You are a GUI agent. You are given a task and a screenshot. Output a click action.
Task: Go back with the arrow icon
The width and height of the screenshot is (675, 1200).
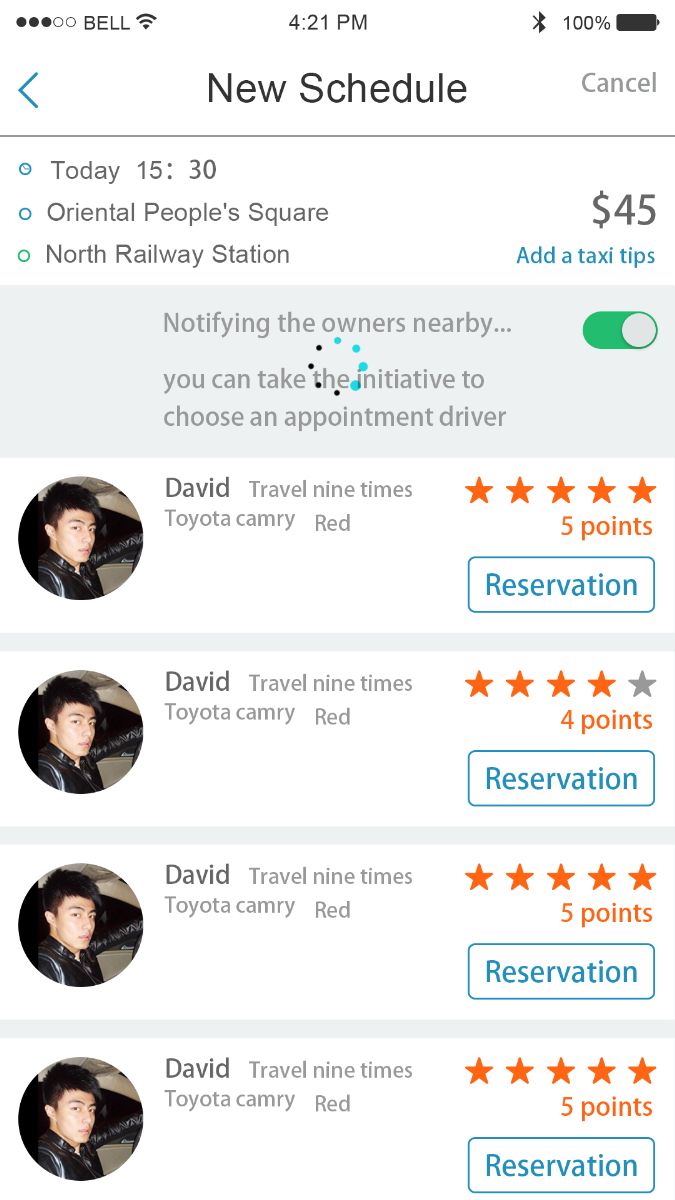point(29,90)
